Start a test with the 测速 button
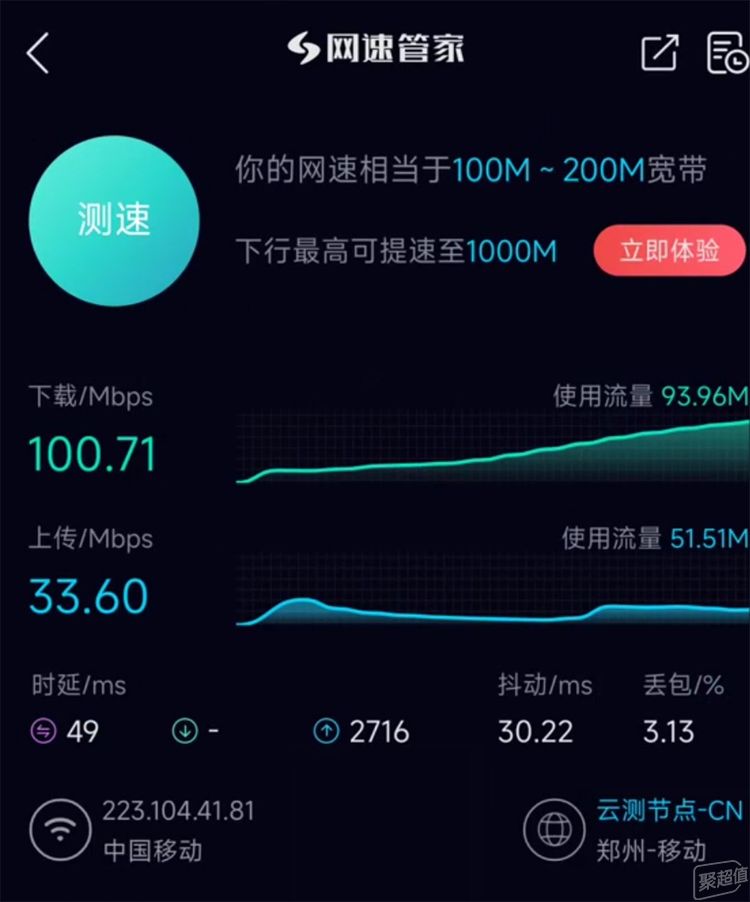 pyautogui.click(x=114, y=221)
